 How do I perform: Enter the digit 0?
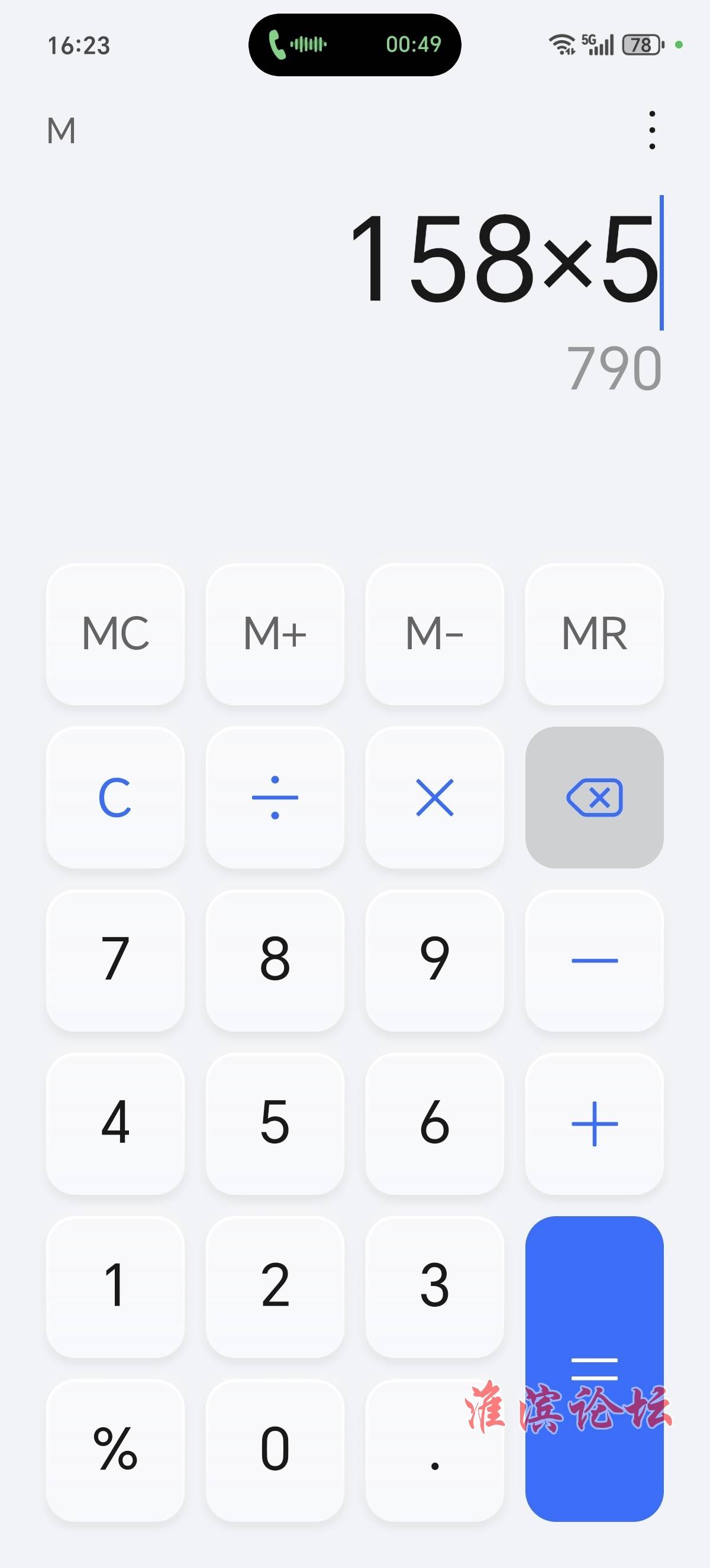click(275, 1450)
